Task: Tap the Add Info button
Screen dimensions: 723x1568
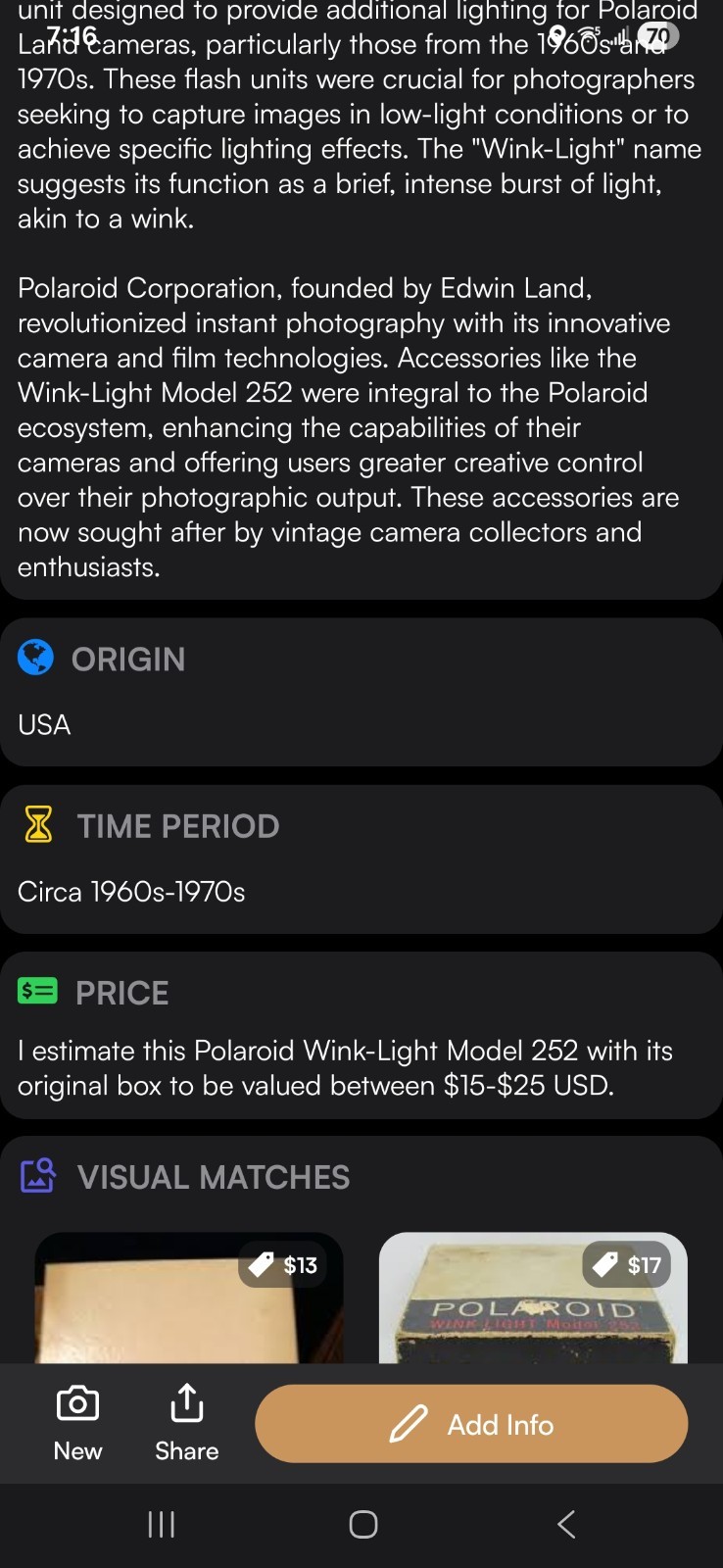Action: 471,1424
